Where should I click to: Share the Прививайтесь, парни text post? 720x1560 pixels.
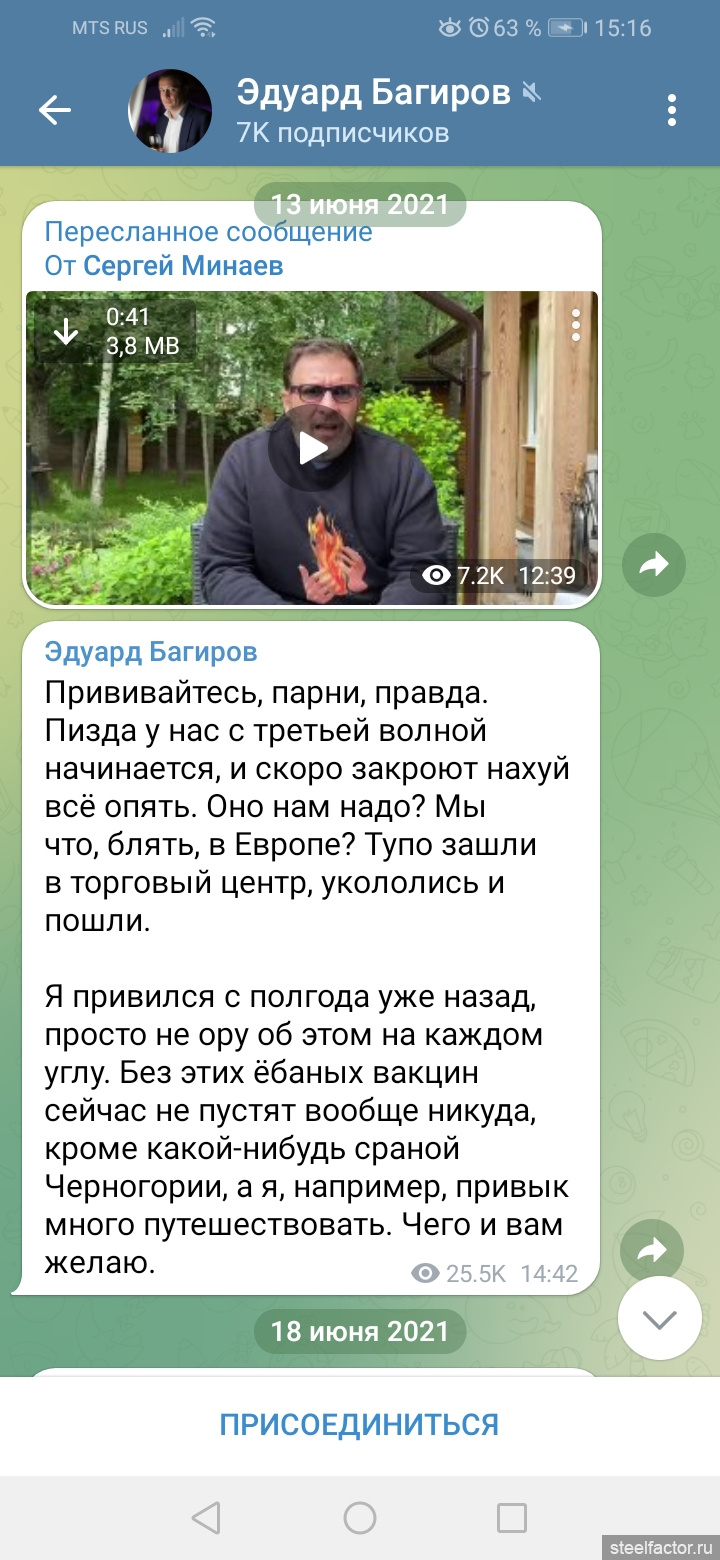652,1249
